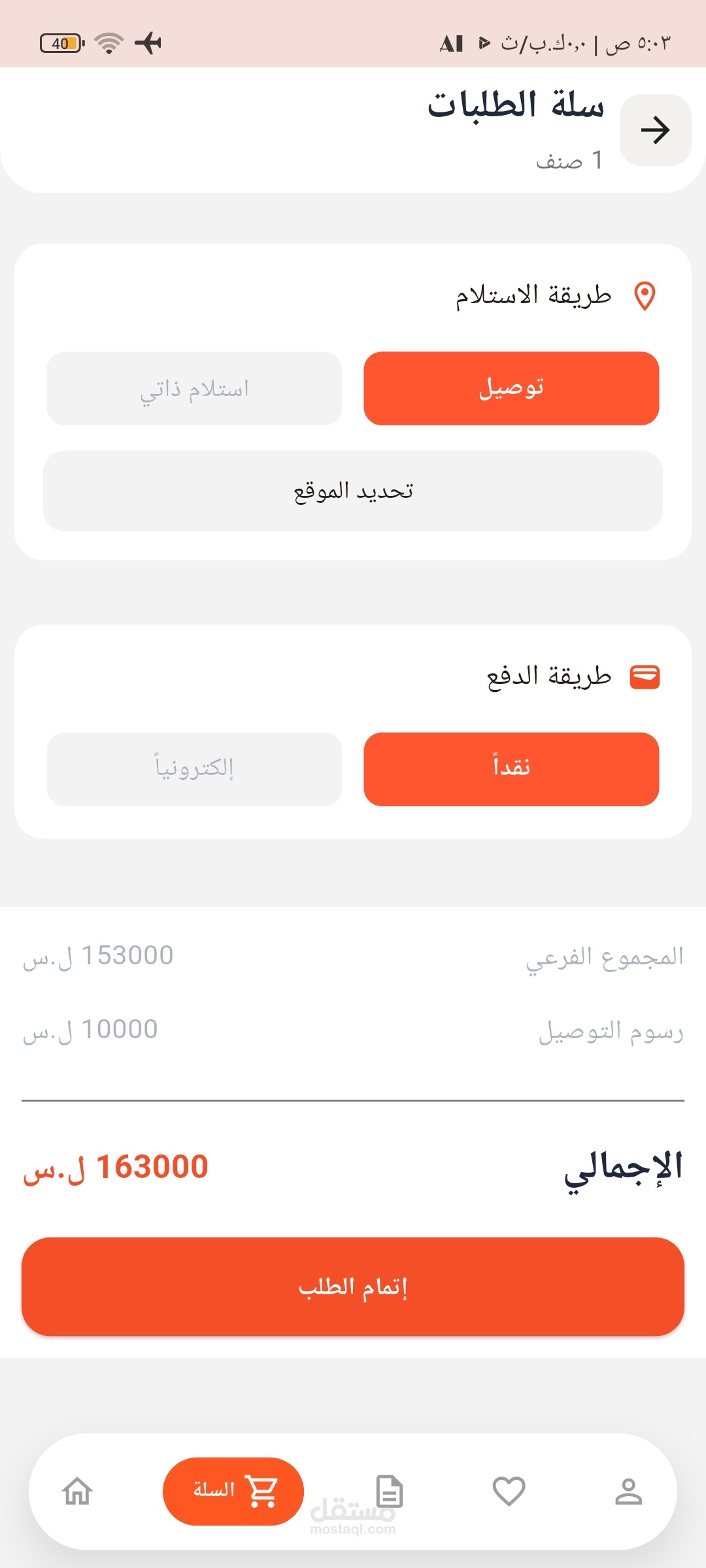706x1568 pixels.
Task: Switch to the orders document tab
Action: [390, 1492]
